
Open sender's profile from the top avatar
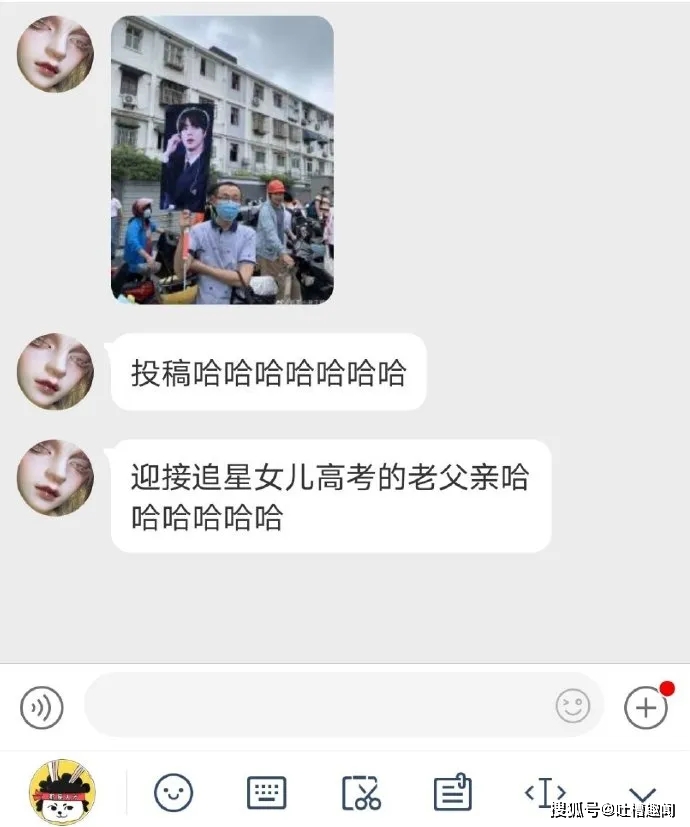pos(56,54)
